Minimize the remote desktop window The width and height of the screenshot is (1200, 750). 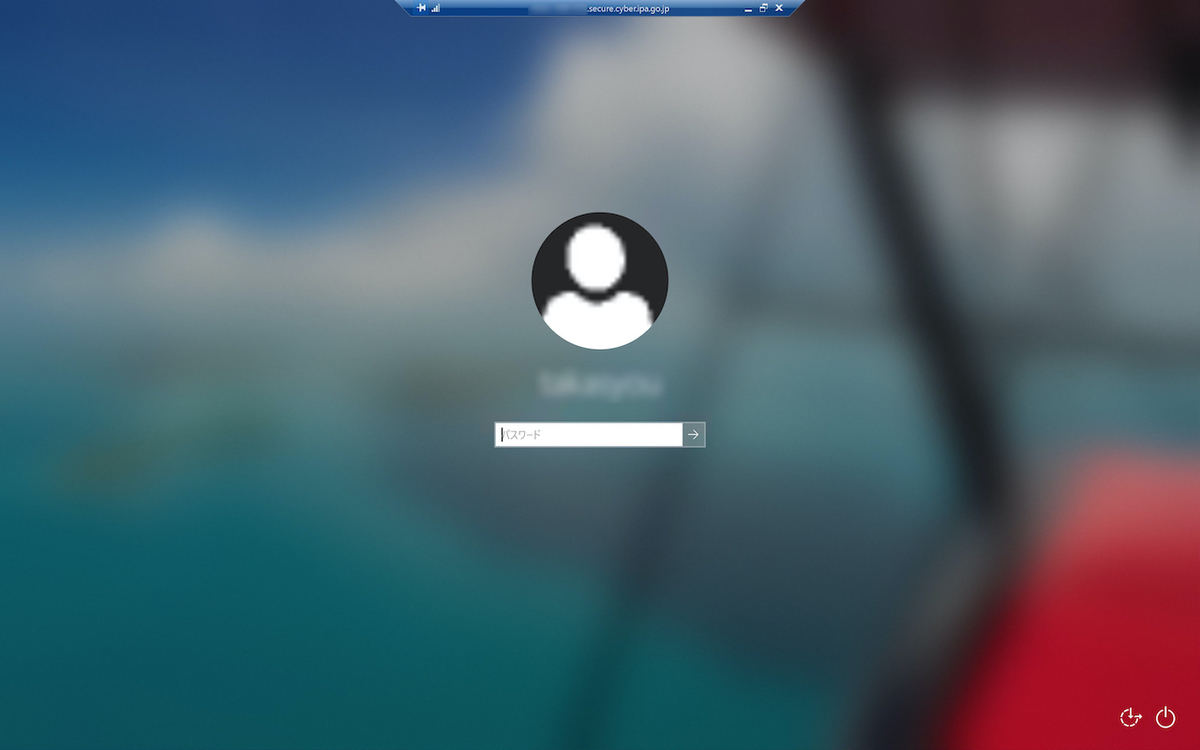click(748, 8)
